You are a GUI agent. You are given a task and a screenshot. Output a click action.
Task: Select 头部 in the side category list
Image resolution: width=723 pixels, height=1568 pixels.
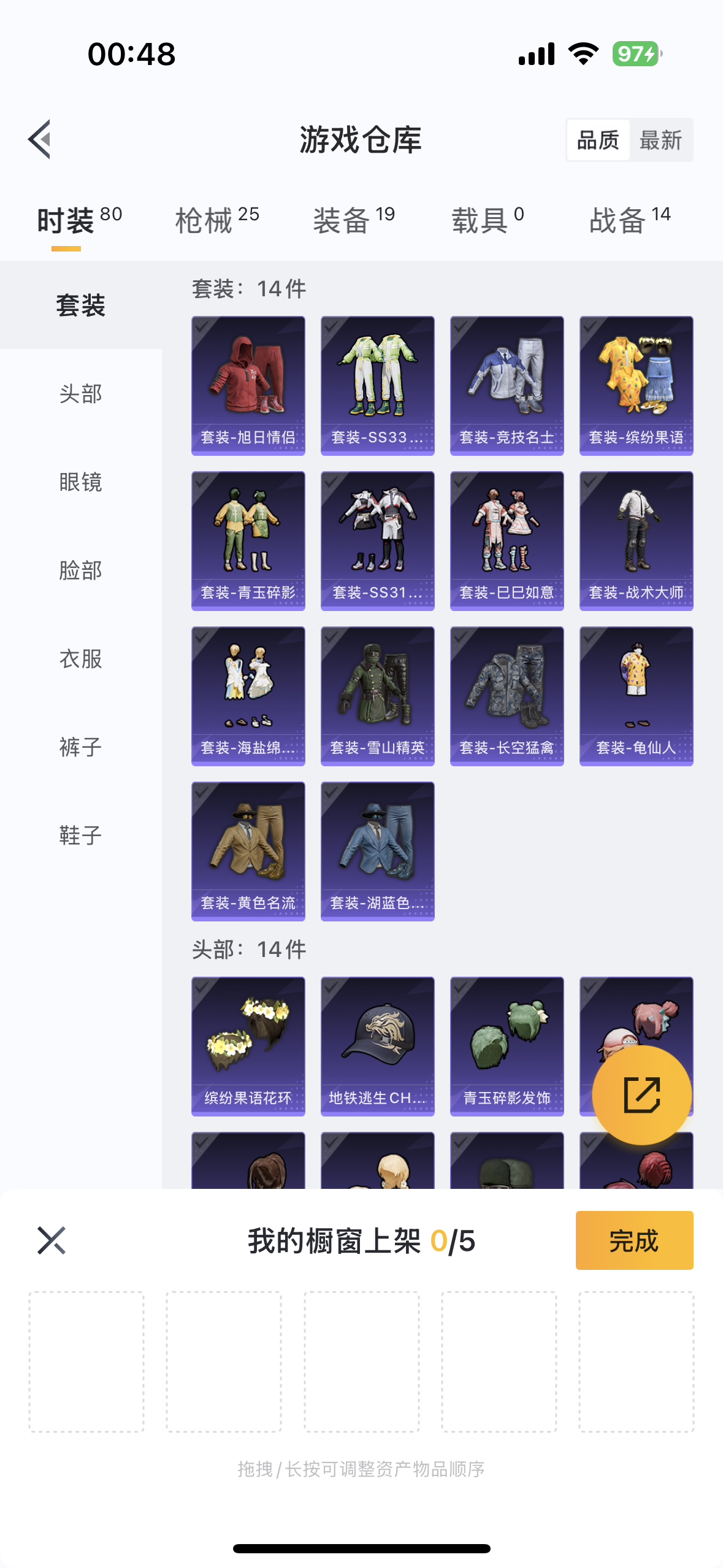coord(80,393)
